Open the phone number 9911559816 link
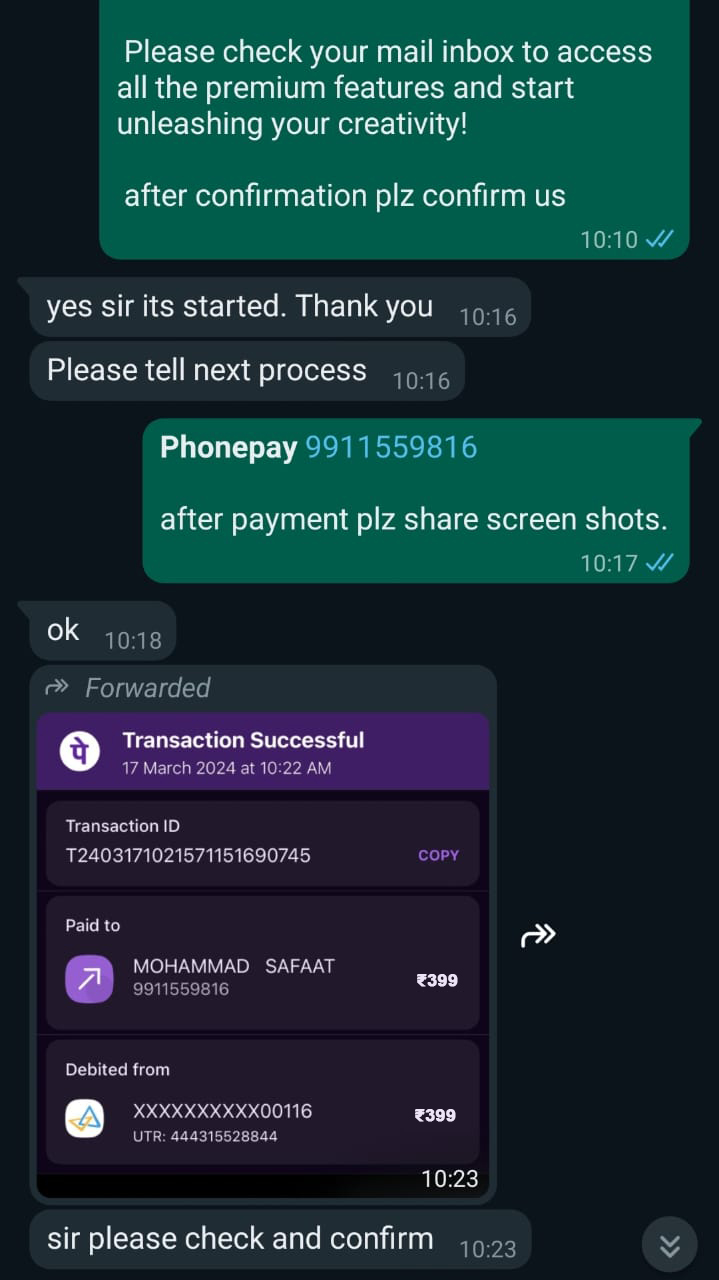The width and height of the screenshot is (719, 1280). (391, 447)
